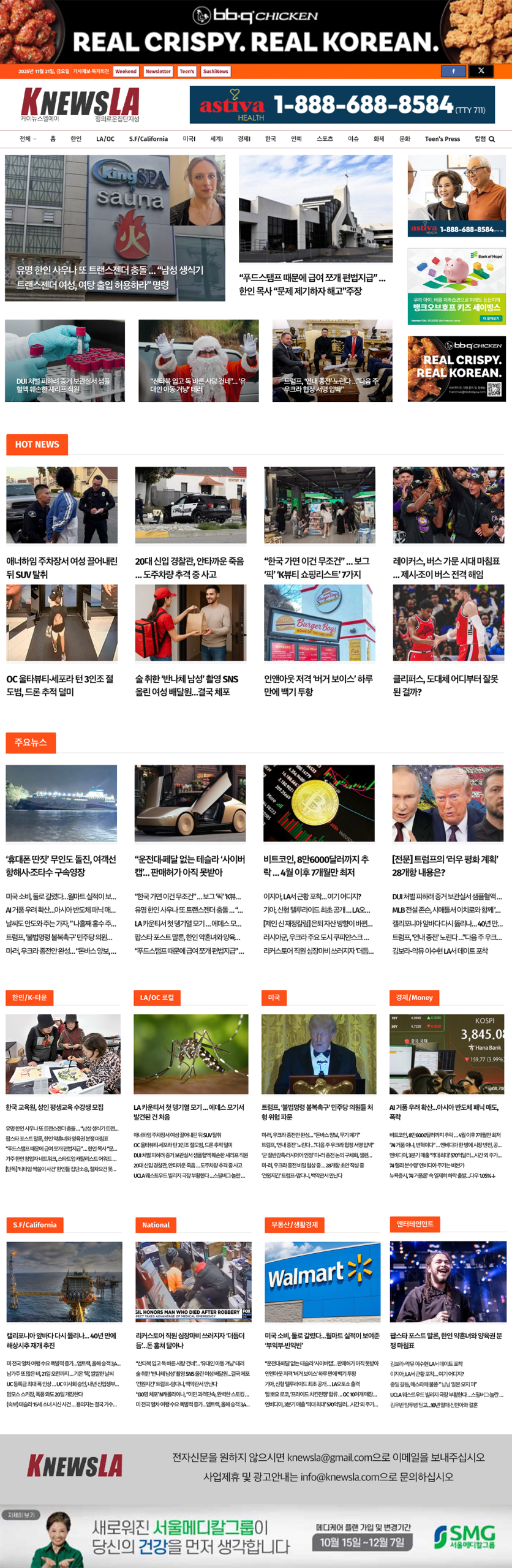Open the 스포츠 navigation item
The image size is (512, 1568).
tap(325, 139)
